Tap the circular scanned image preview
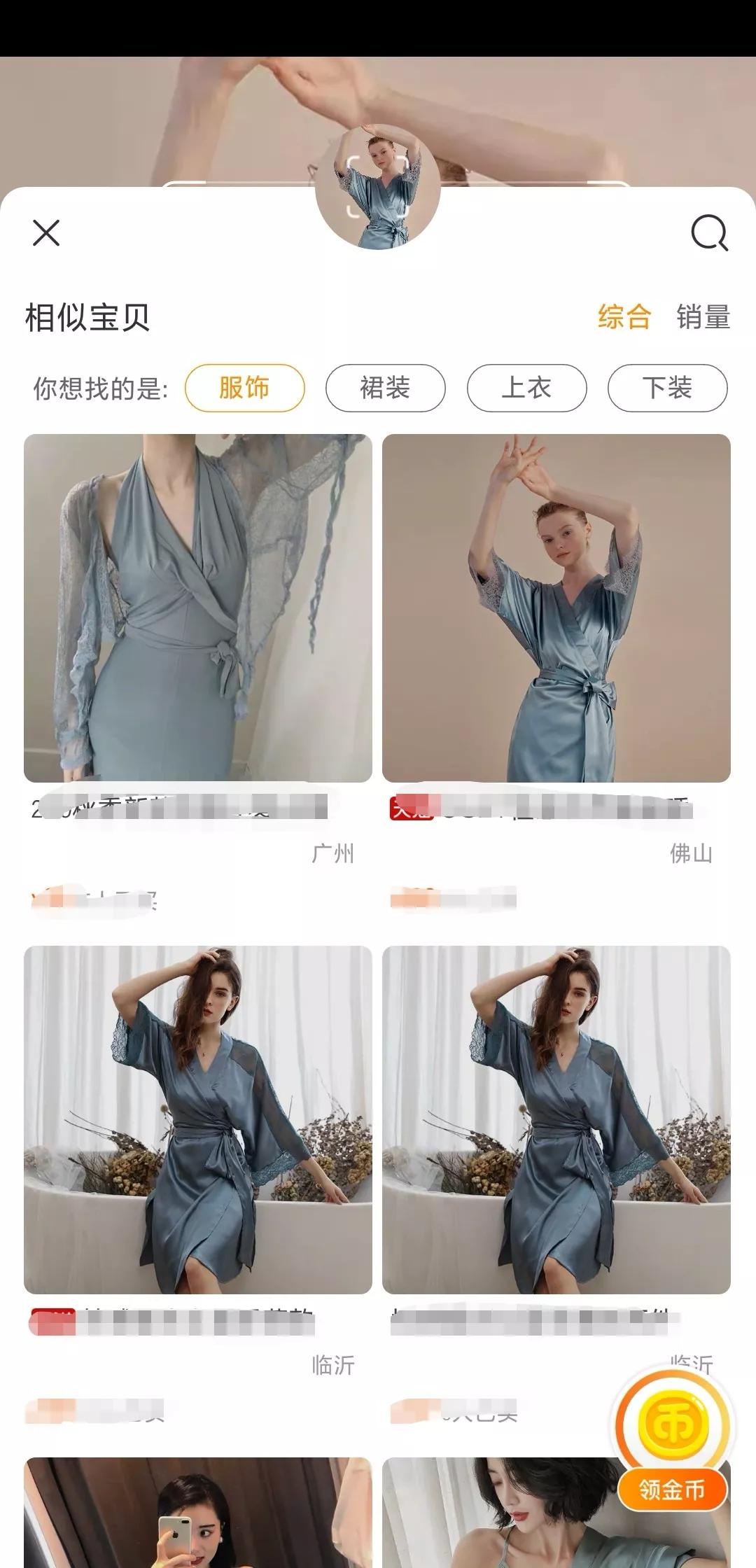This screenshot has width=756, height=1568. (378, 186)
